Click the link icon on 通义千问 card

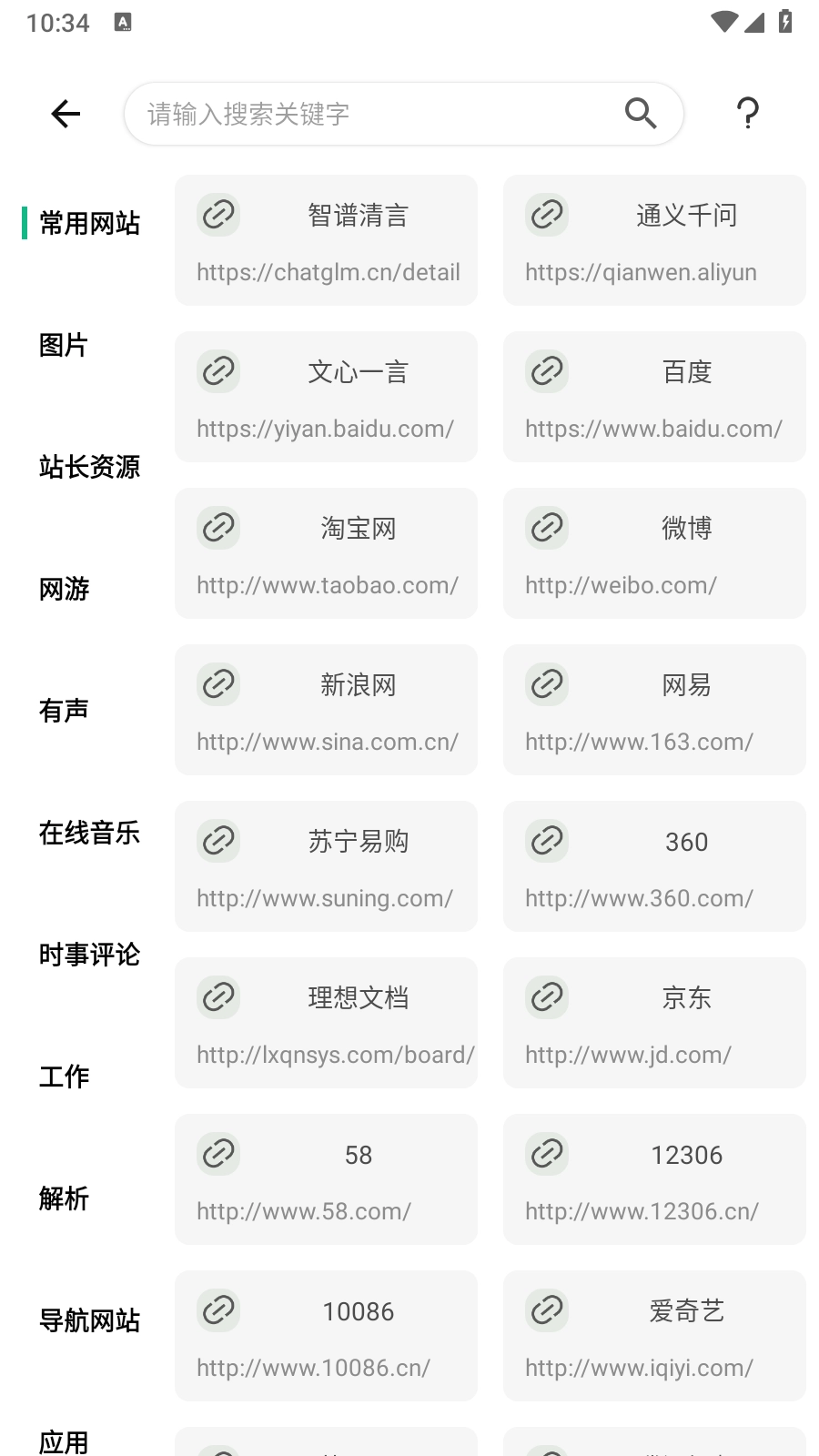546,215
